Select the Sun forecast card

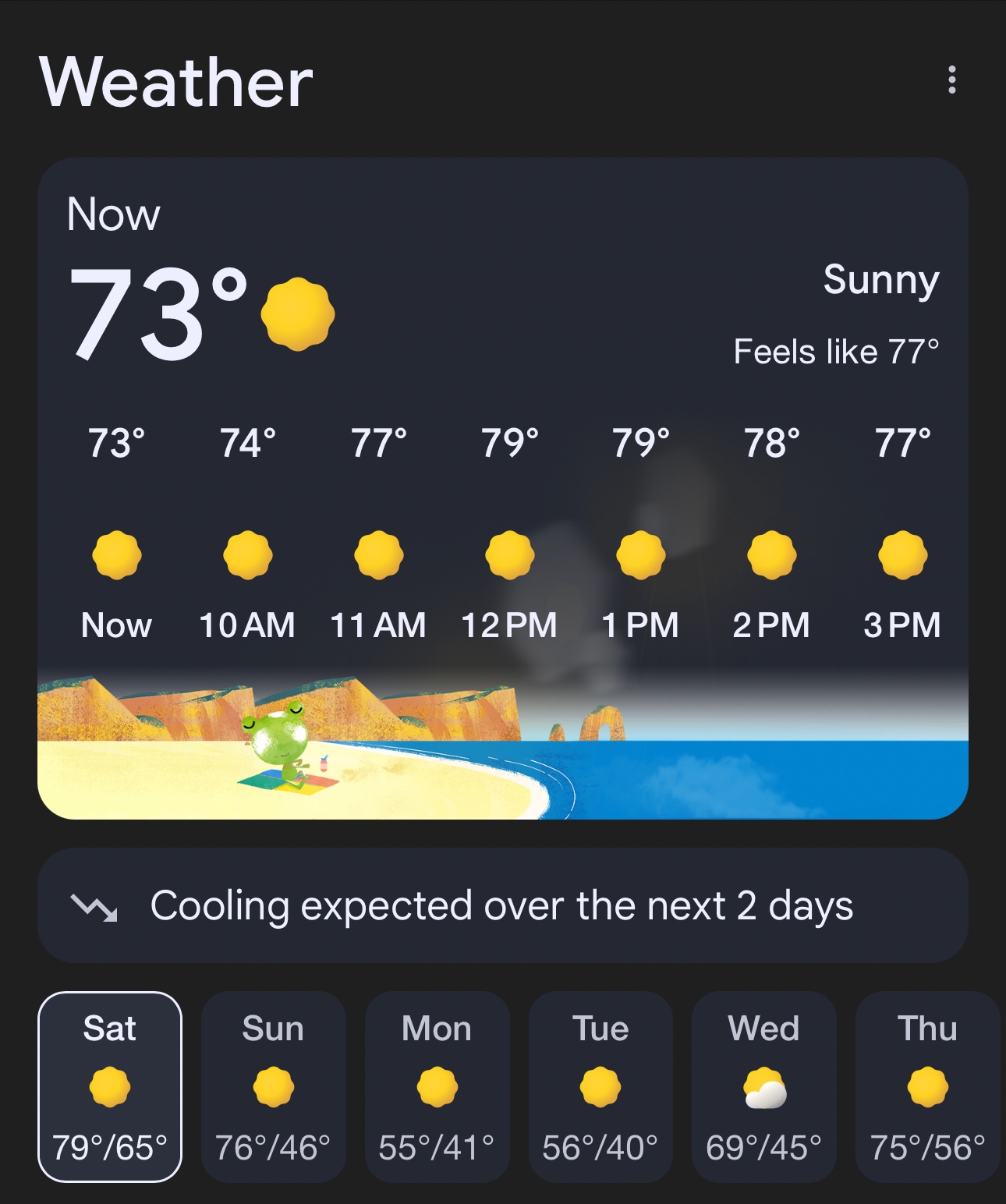click(273, 1086)
